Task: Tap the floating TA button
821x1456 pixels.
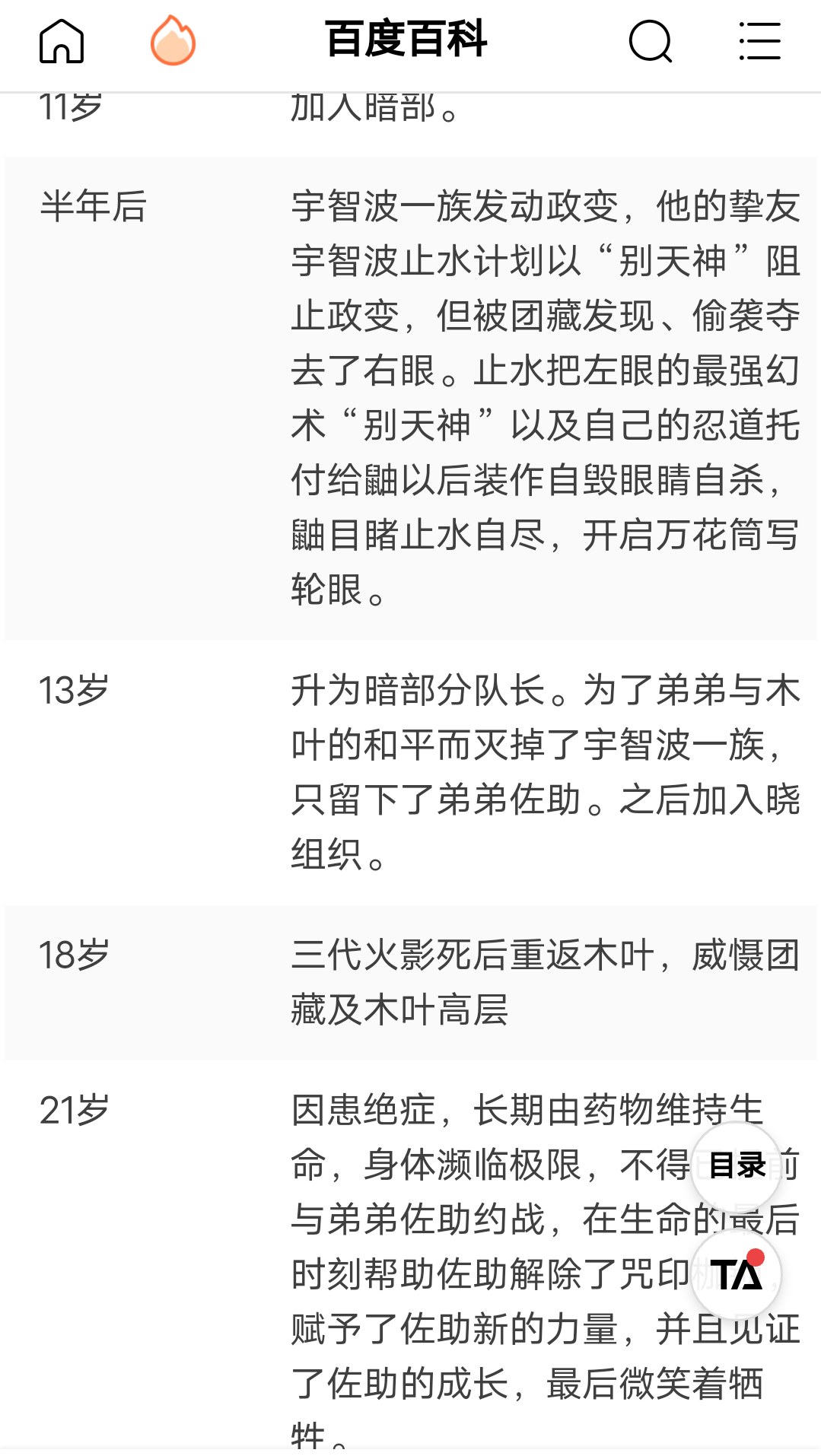Action: [x=736, y=1274]
